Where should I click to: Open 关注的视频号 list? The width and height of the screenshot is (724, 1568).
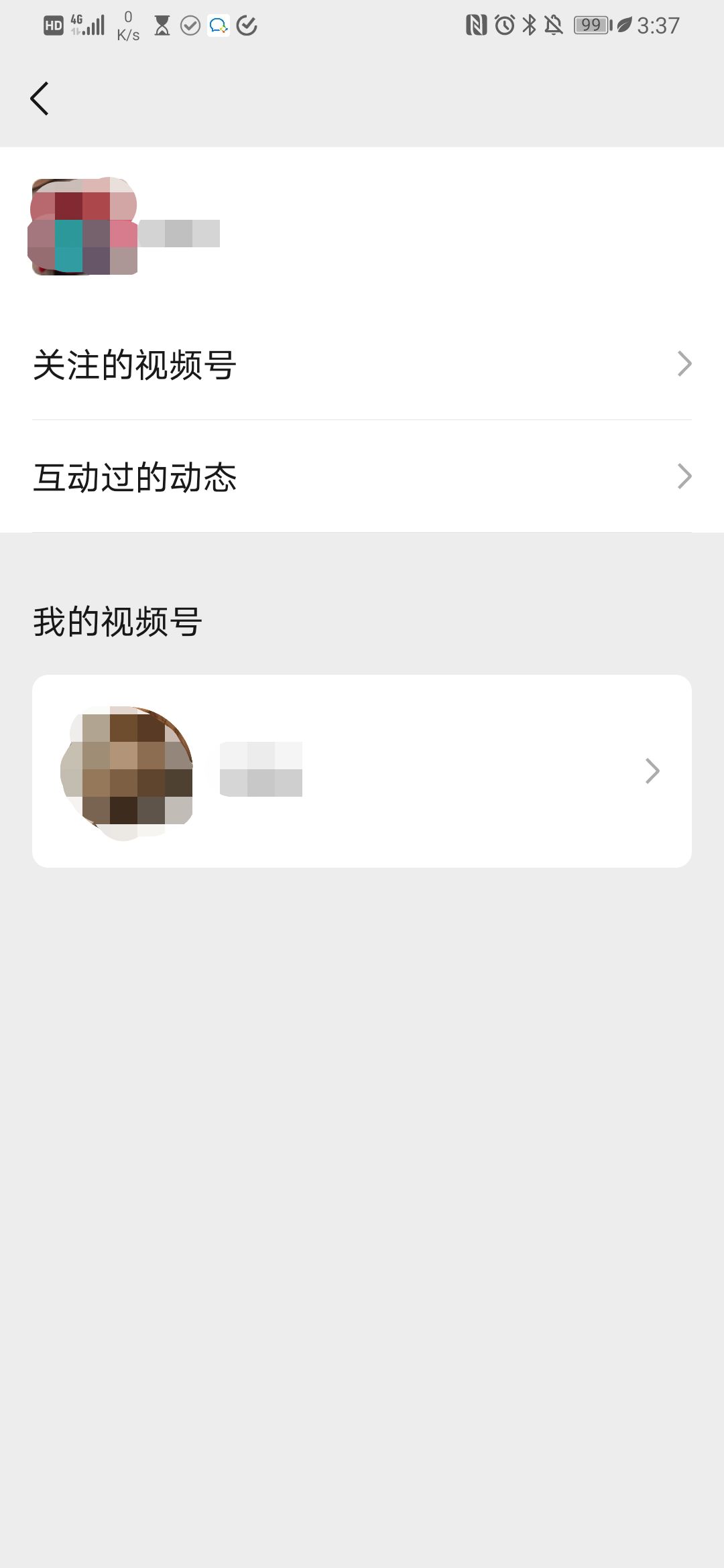click(362, 365)
